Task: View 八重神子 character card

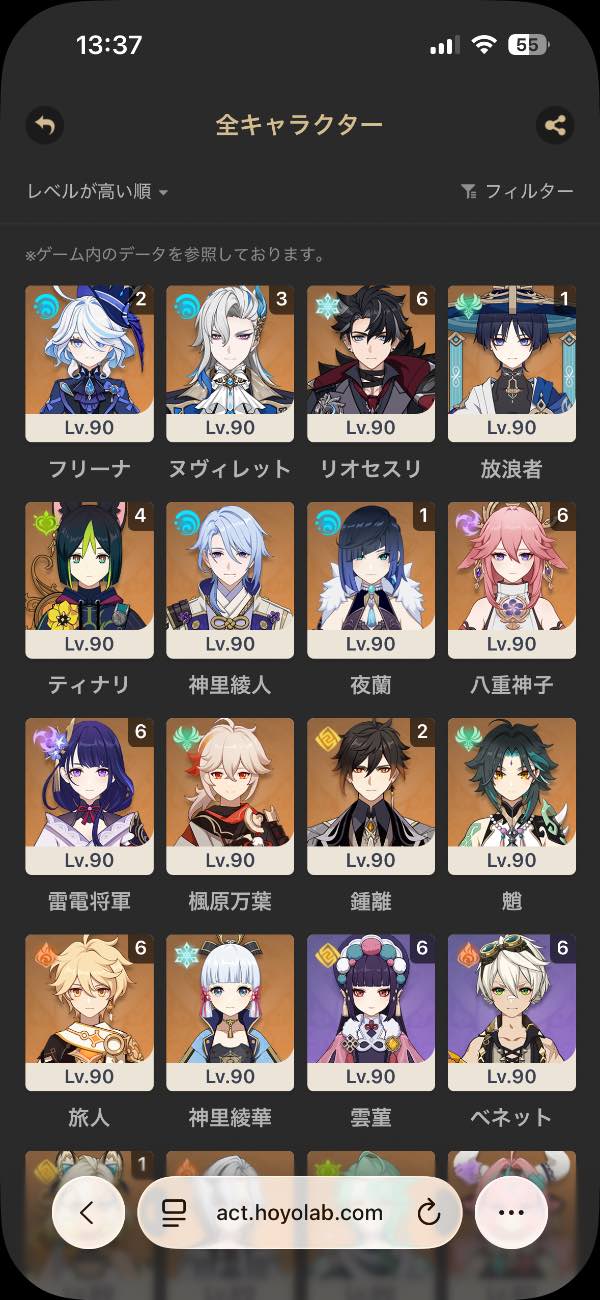Action: point(511,579)
